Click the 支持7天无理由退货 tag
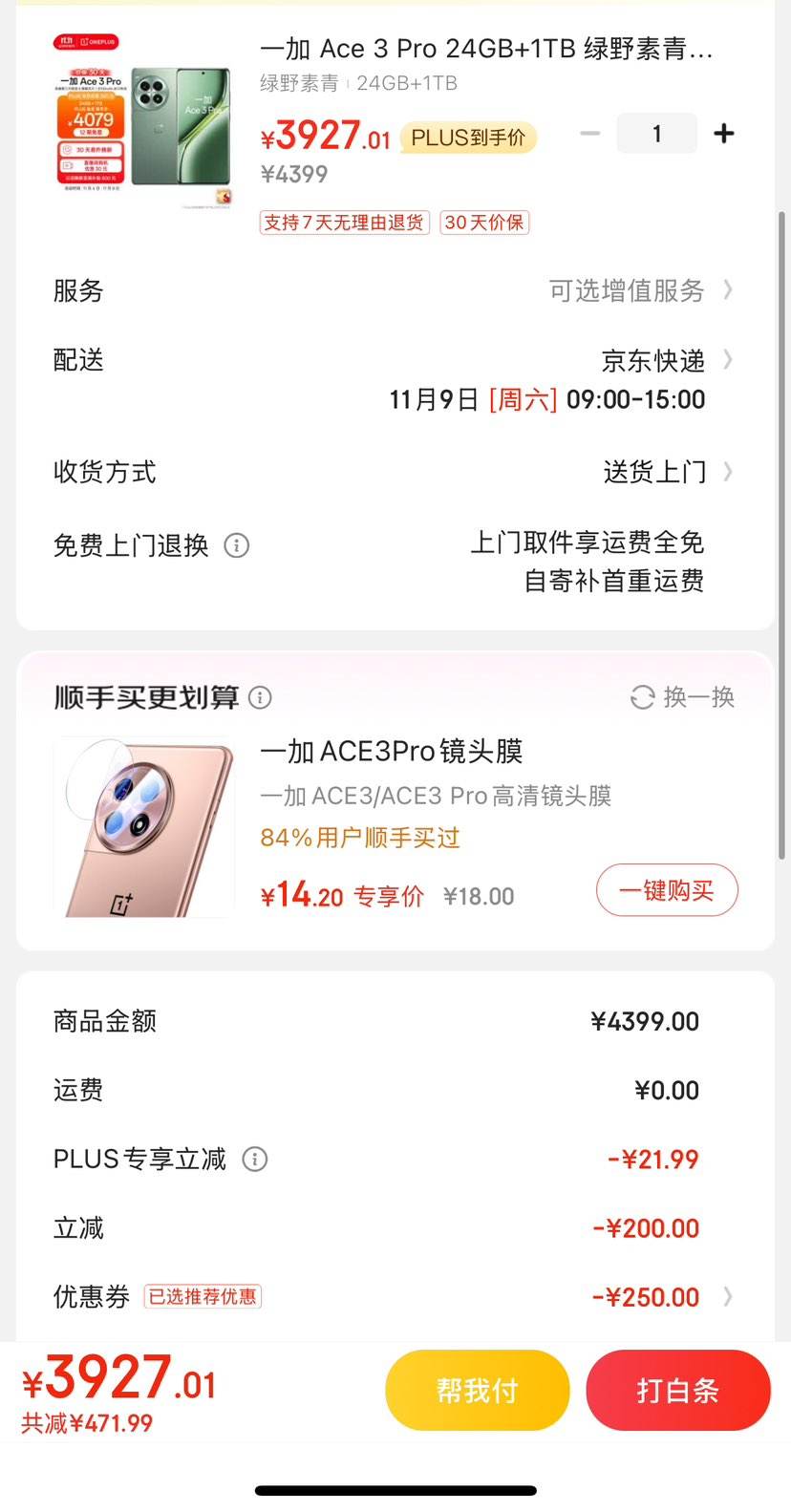The width and height of the screenshot is (791, 1512). click(x=344, y=221)
